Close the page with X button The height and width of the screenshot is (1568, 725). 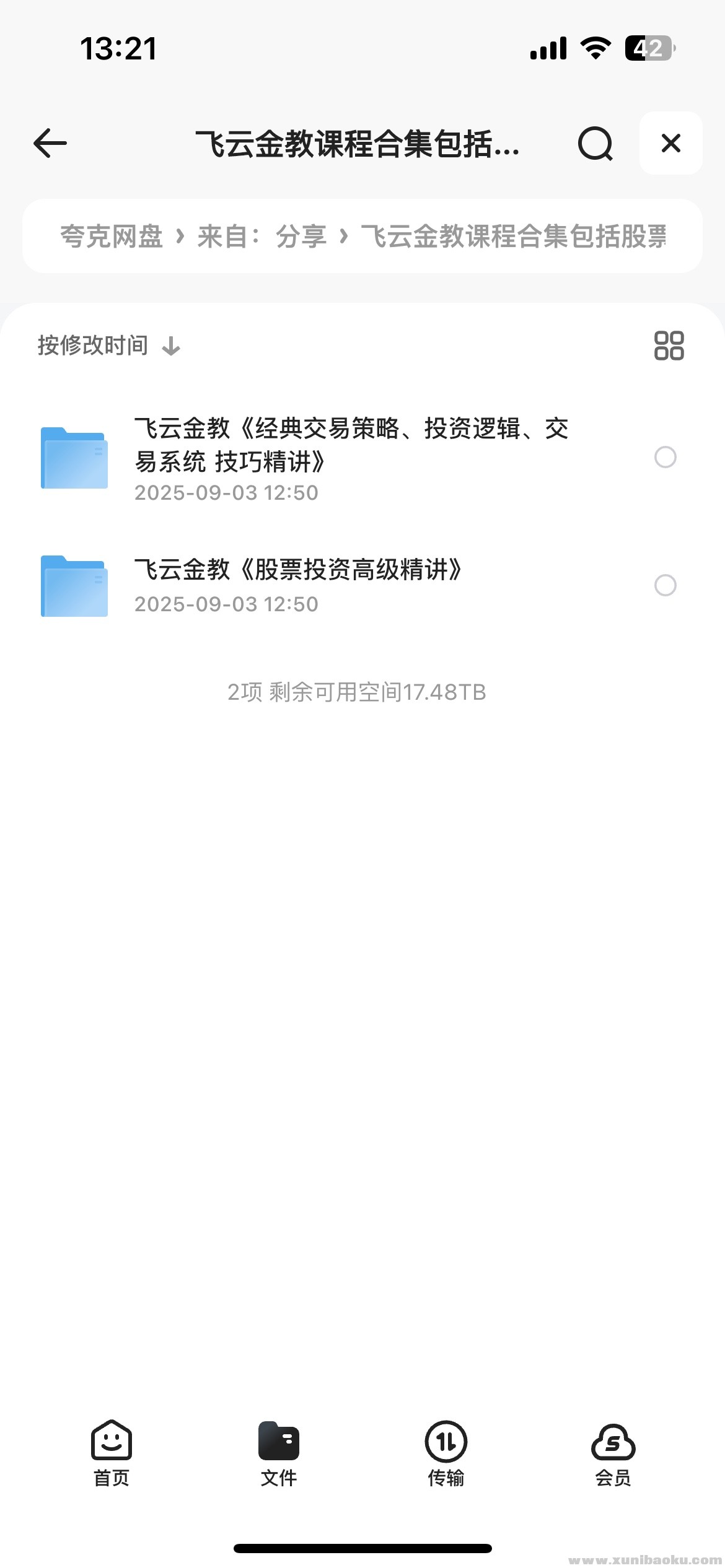(x=670, y=143)
